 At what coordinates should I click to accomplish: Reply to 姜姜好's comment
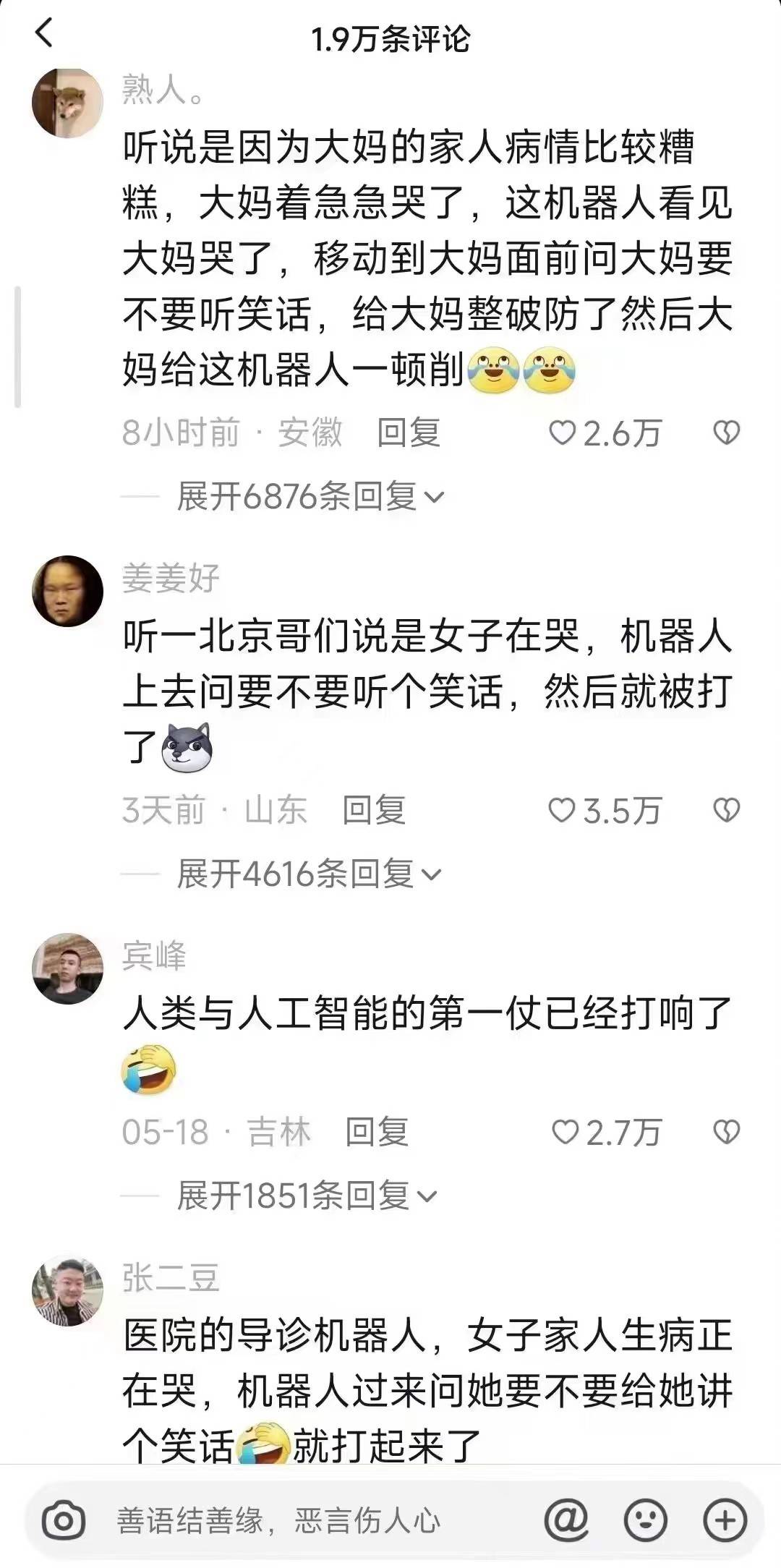pos(374,810)
